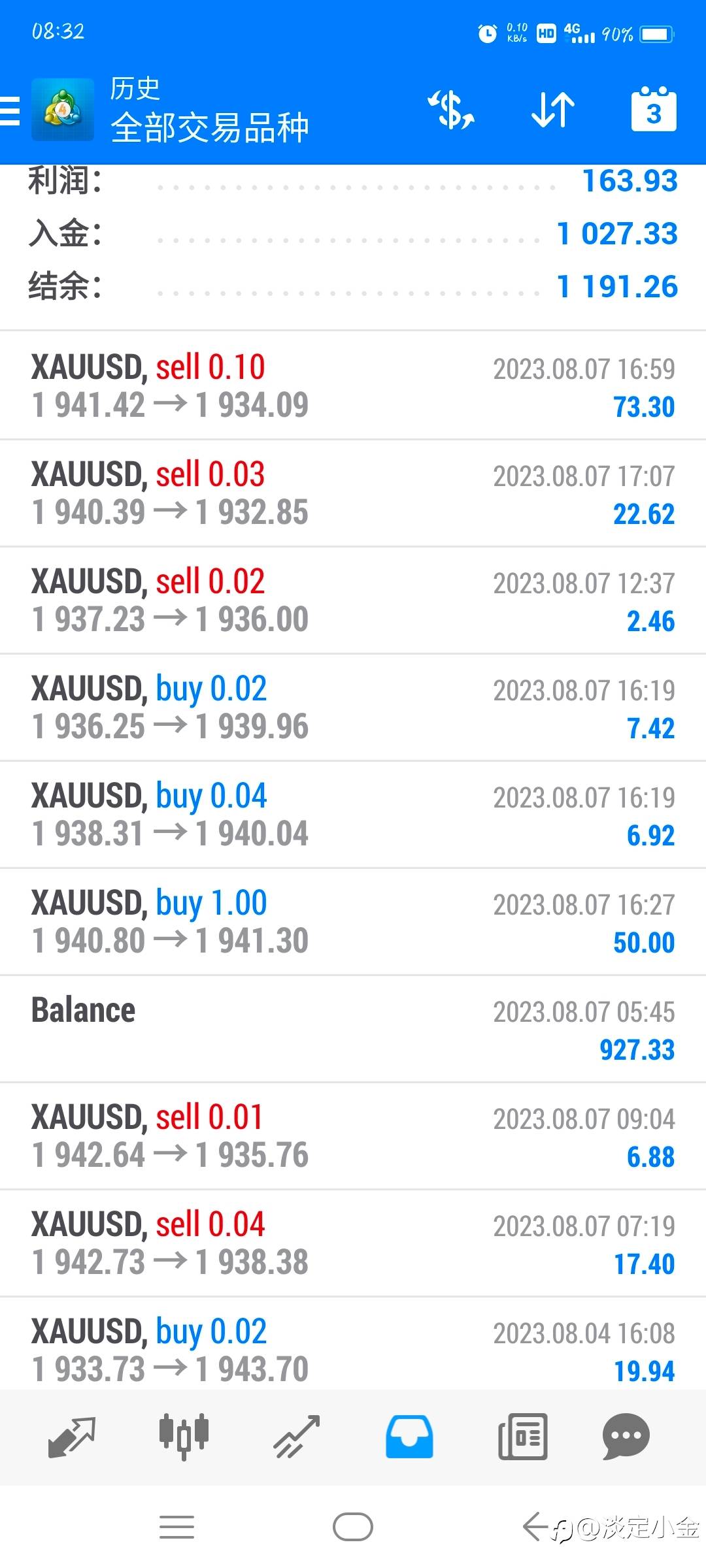Go to the system home screen
Image resolution: width=706 pixels, height=1568 pixels.
point(353,1527)
